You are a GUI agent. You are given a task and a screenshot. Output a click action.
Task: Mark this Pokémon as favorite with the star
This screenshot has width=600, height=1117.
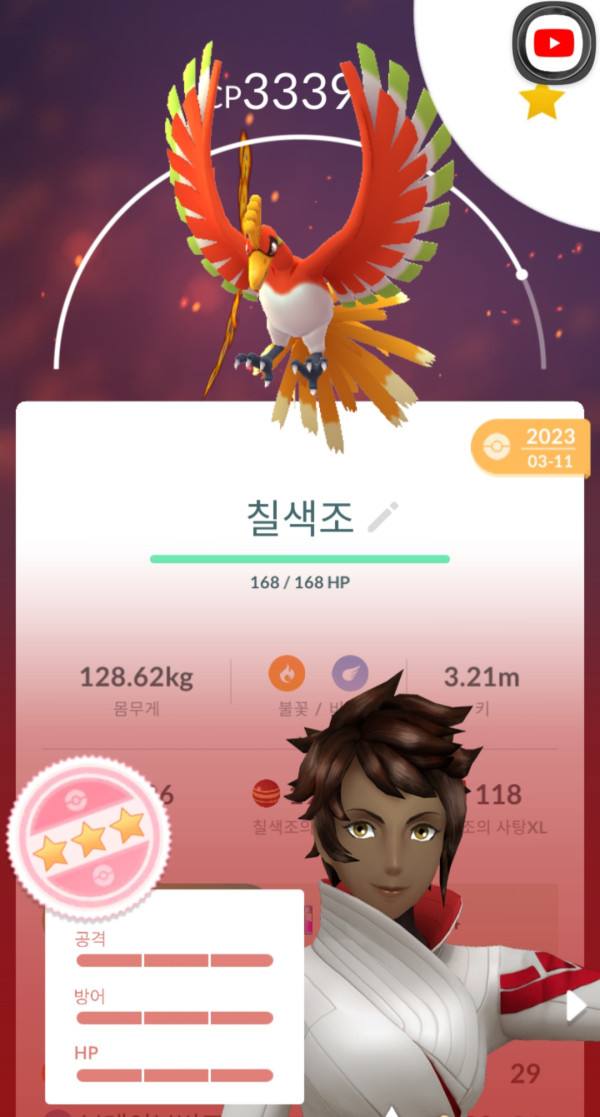542,101
